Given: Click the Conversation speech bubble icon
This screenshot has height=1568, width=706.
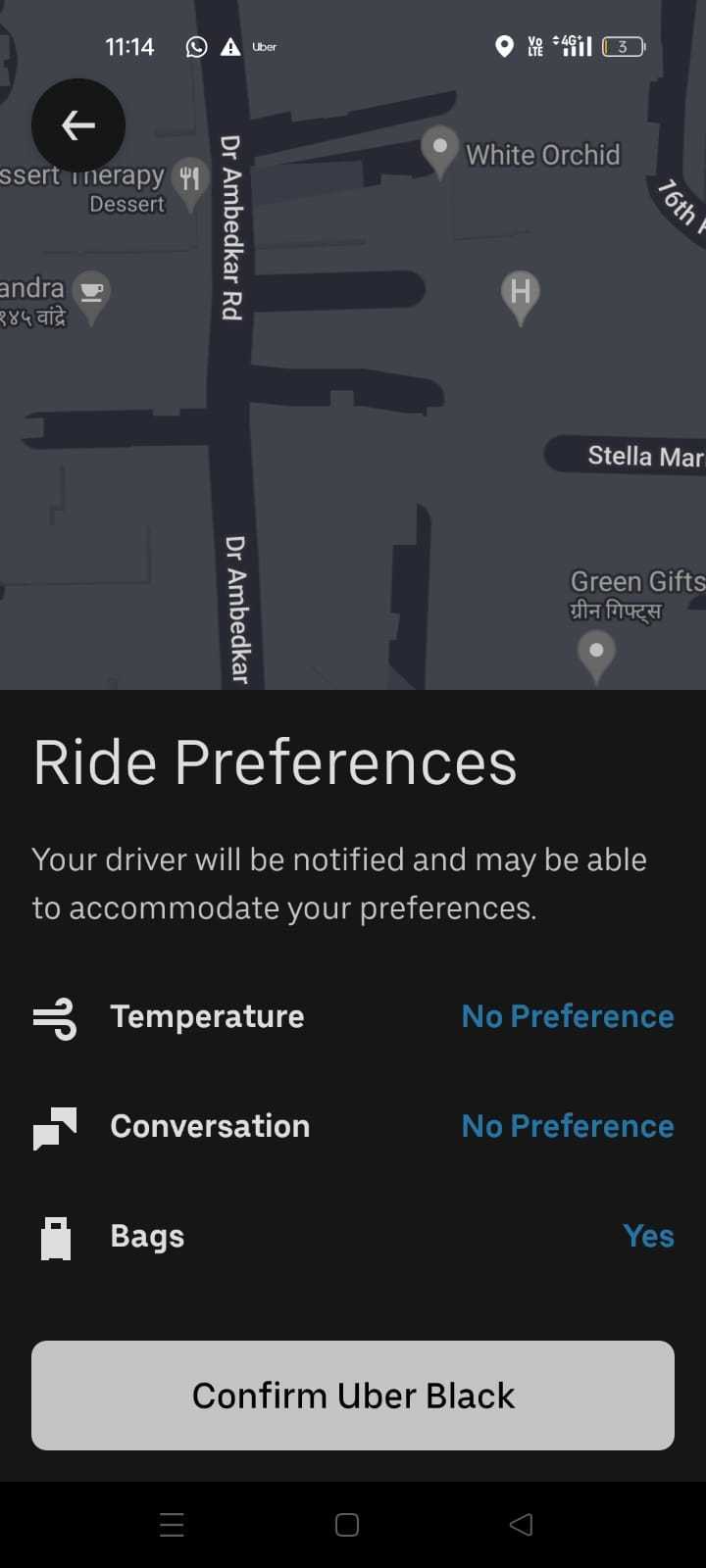Looking at the screenshot, I should click(x=55, y=1129).
